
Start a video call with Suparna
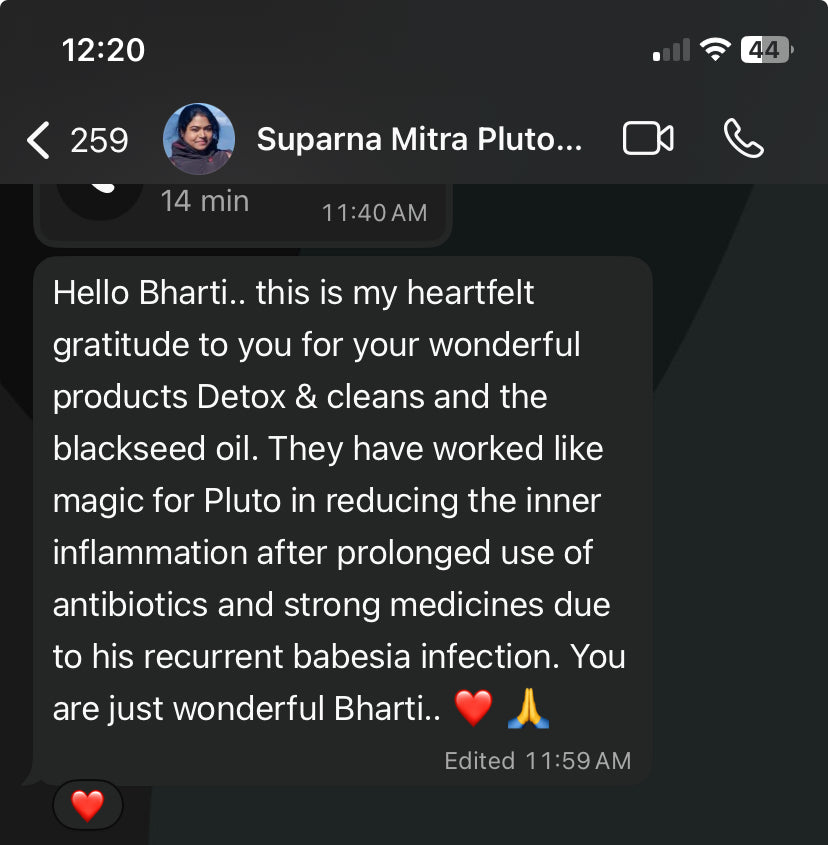point(648,140)
